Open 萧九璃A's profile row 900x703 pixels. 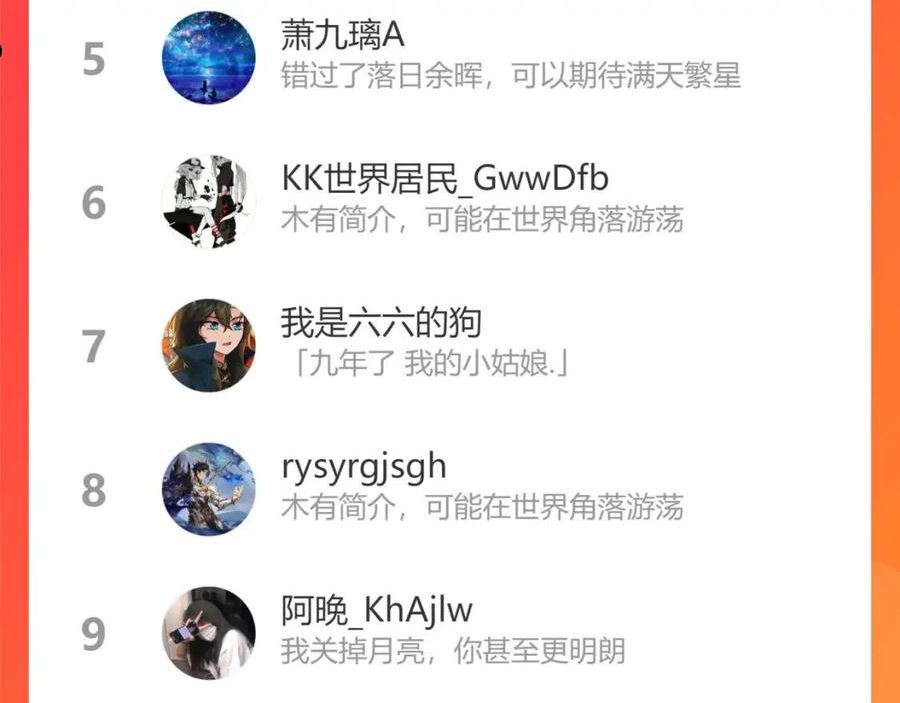(449, 57)
